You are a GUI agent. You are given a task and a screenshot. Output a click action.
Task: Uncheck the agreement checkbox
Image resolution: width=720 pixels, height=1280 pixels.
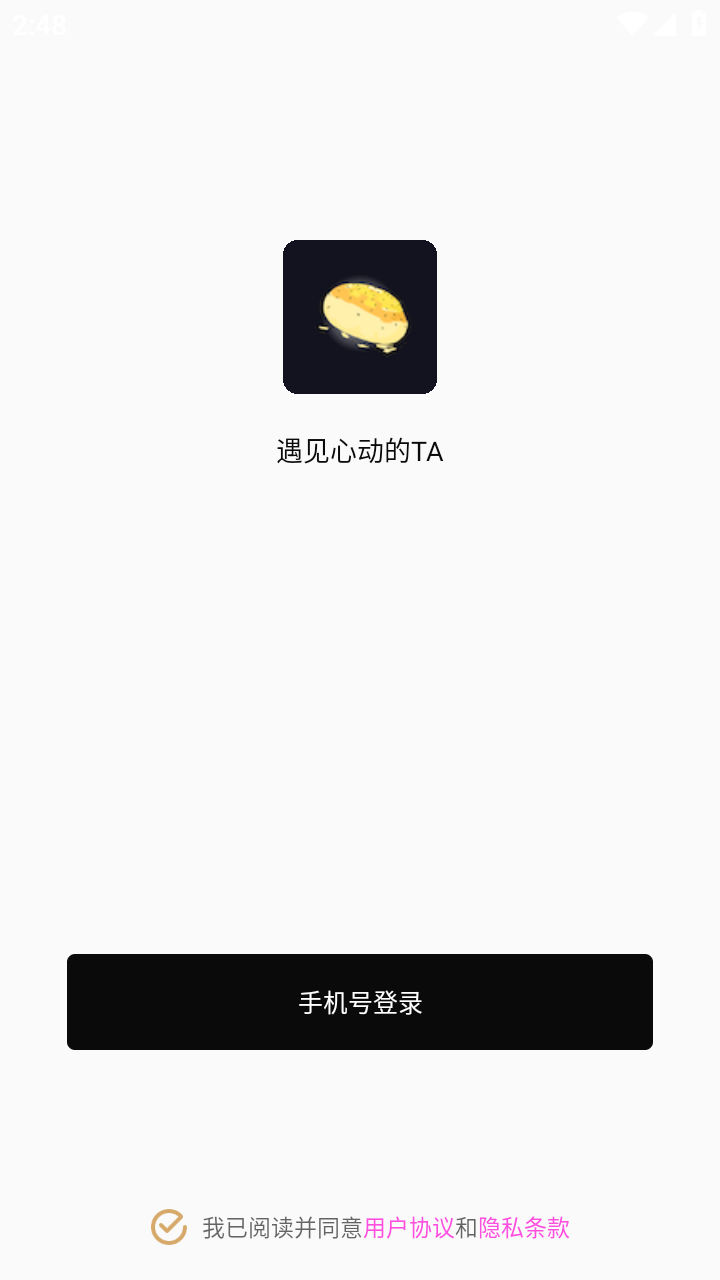tap(169, 1227)
